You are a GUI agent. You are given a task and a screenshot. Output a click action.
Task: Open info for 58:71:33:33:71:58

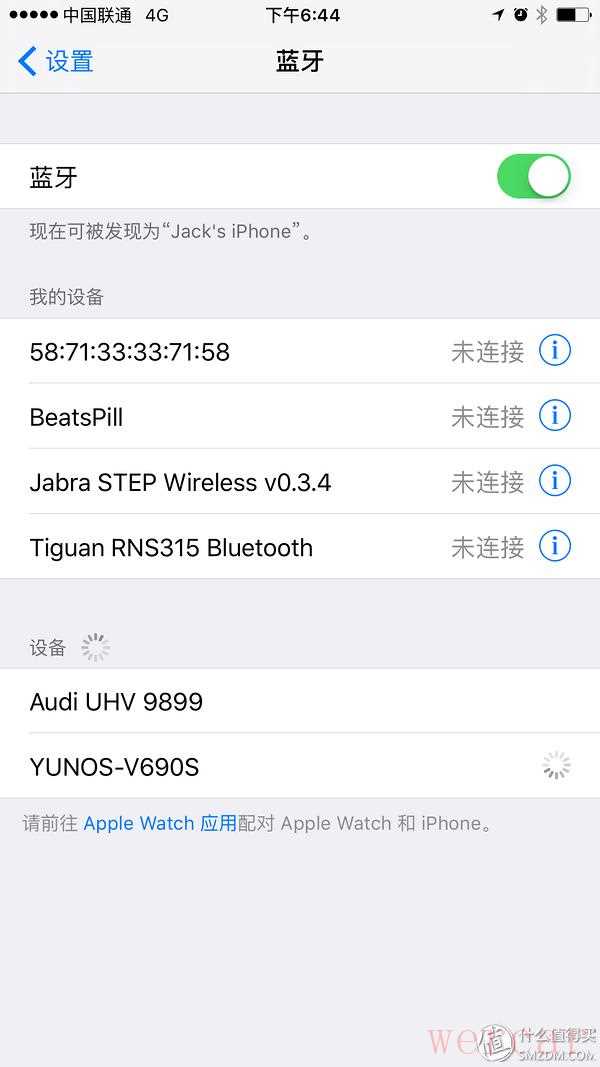click(x=555, y=351)
